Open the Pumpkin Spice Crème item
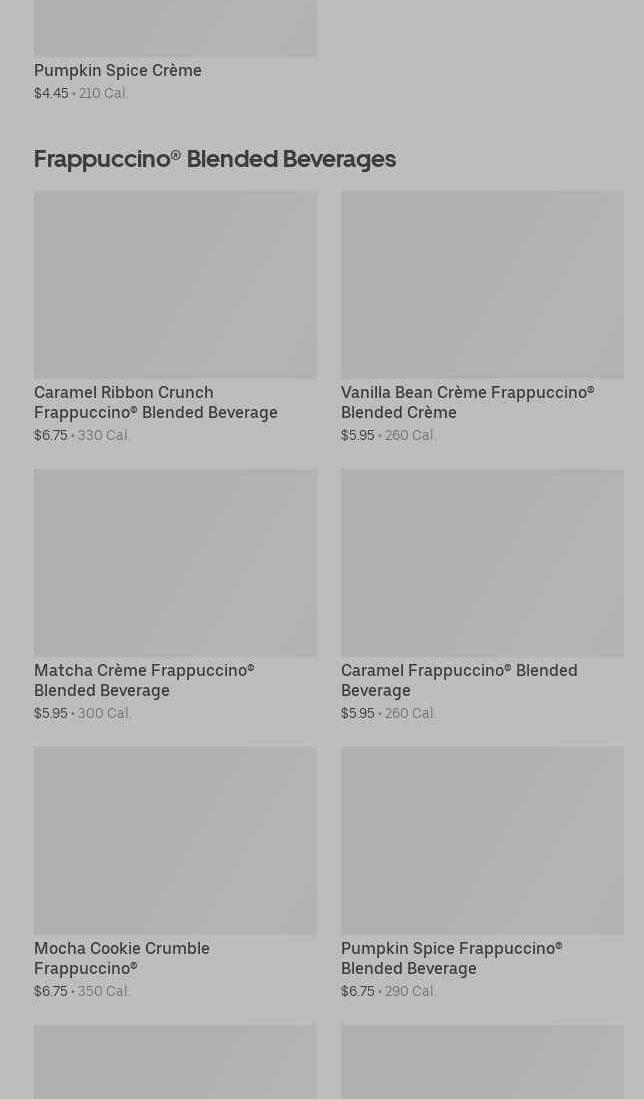Image resolution: width=644 pixels, height=1099 pixels. pos(175,50)
